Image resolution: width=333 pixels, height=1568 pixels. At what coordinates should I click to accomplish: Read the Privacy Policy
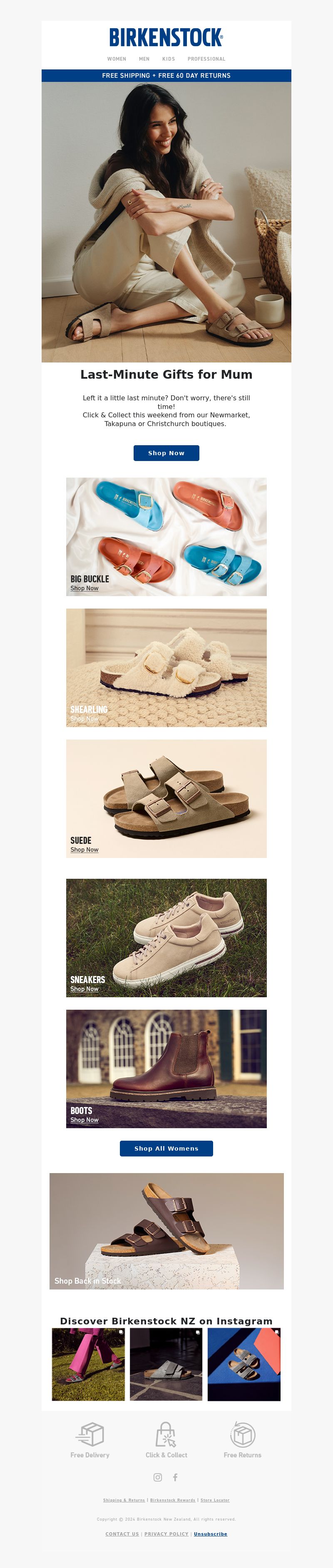coord(166,1534)
